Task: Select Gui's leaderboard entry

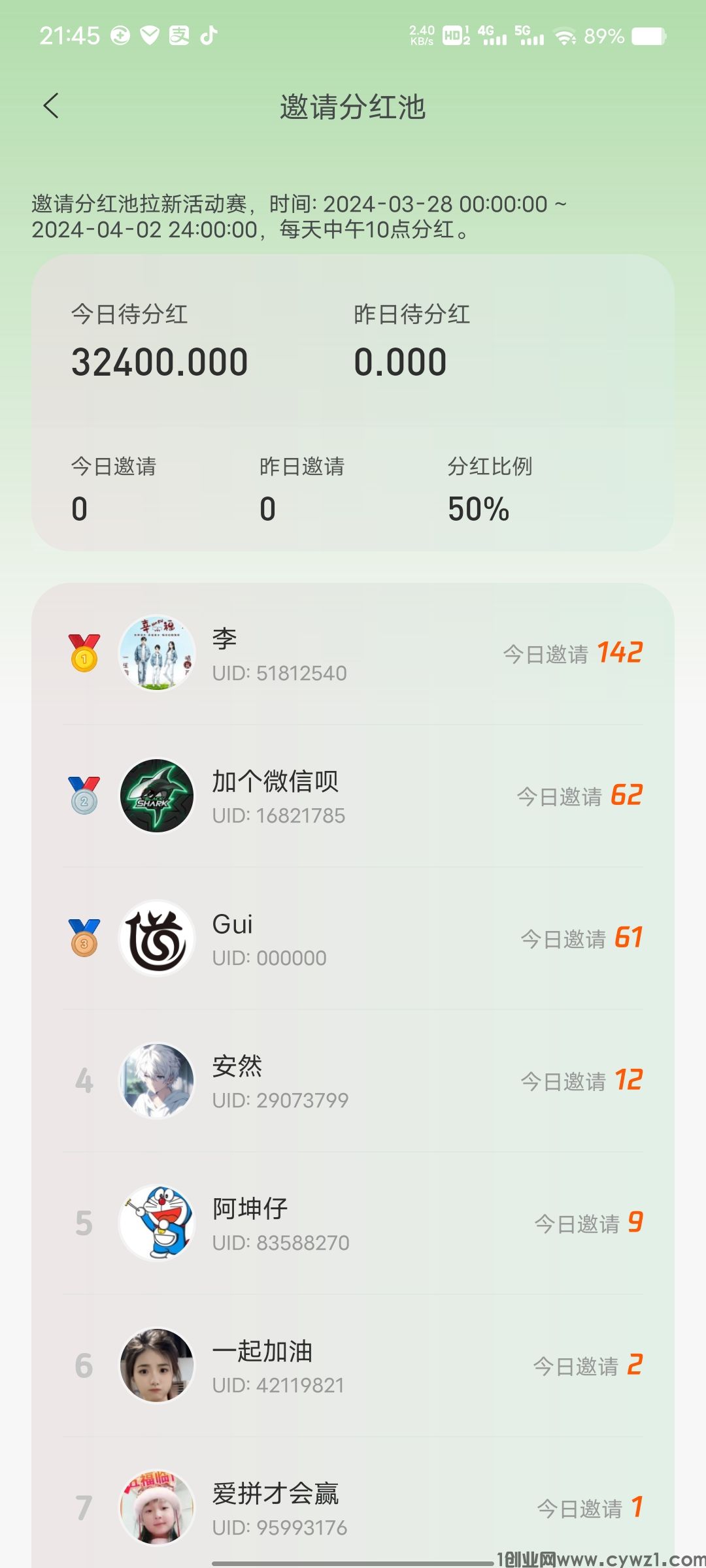Action: click(353, 938)
